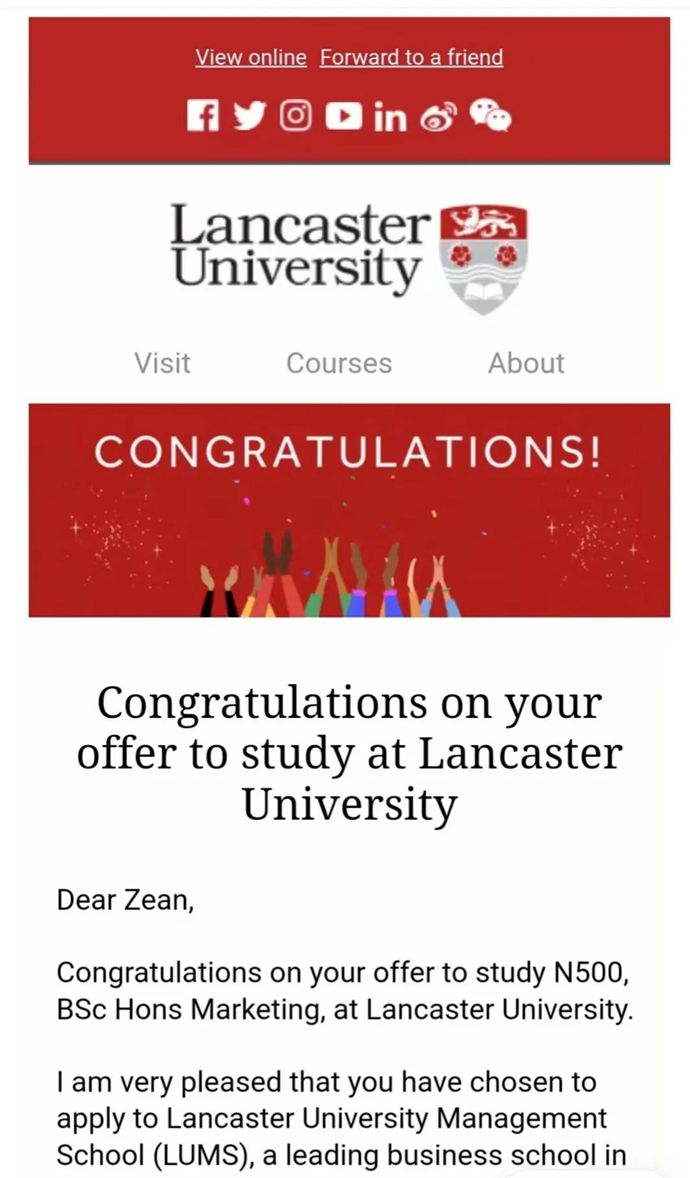The image size is (690, 1178).
Task: Open Lancaster University's Twitter profile
Action: point(249,117)
